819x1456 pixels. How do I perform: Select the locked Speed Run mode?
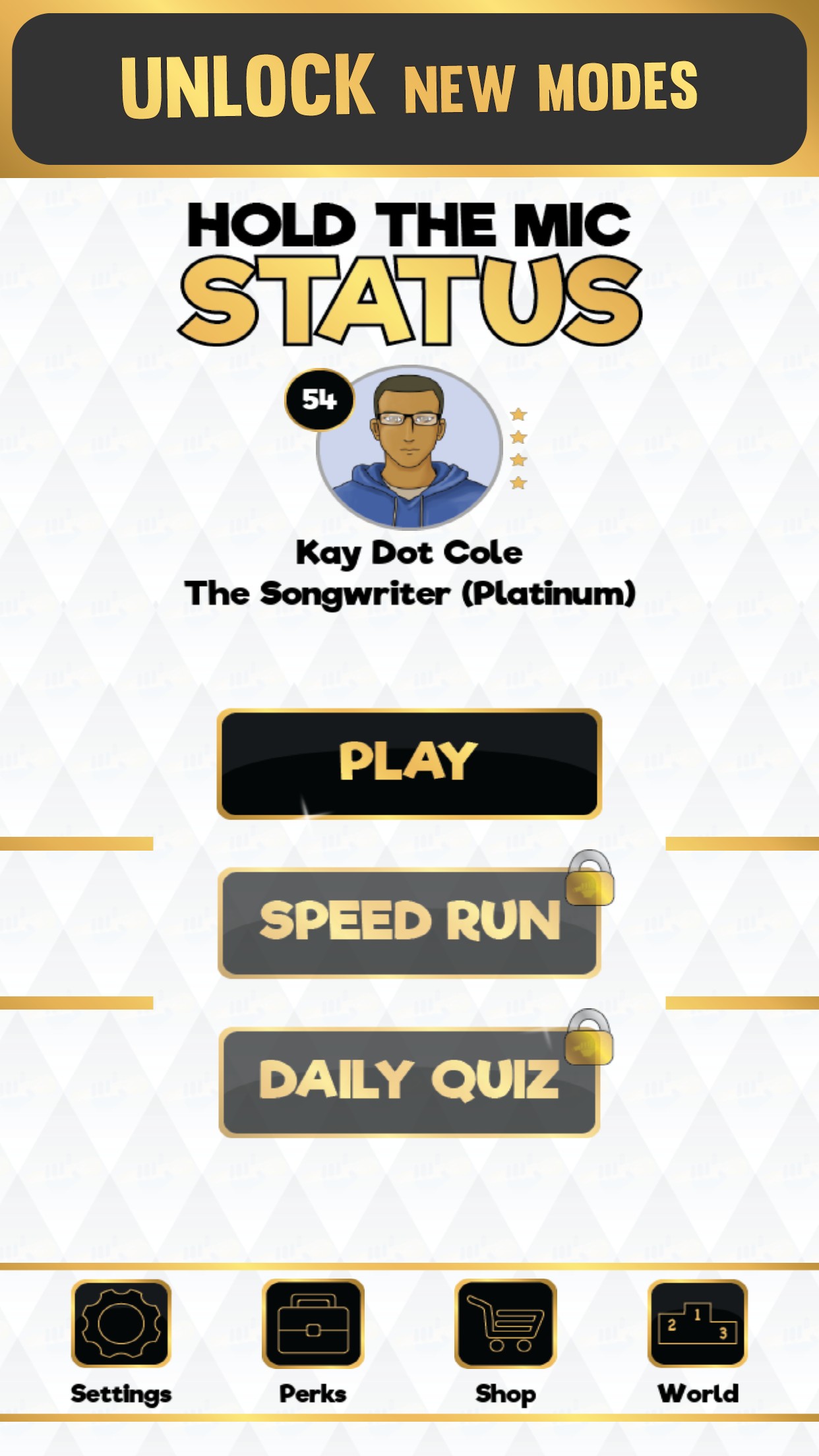point(409,922)
